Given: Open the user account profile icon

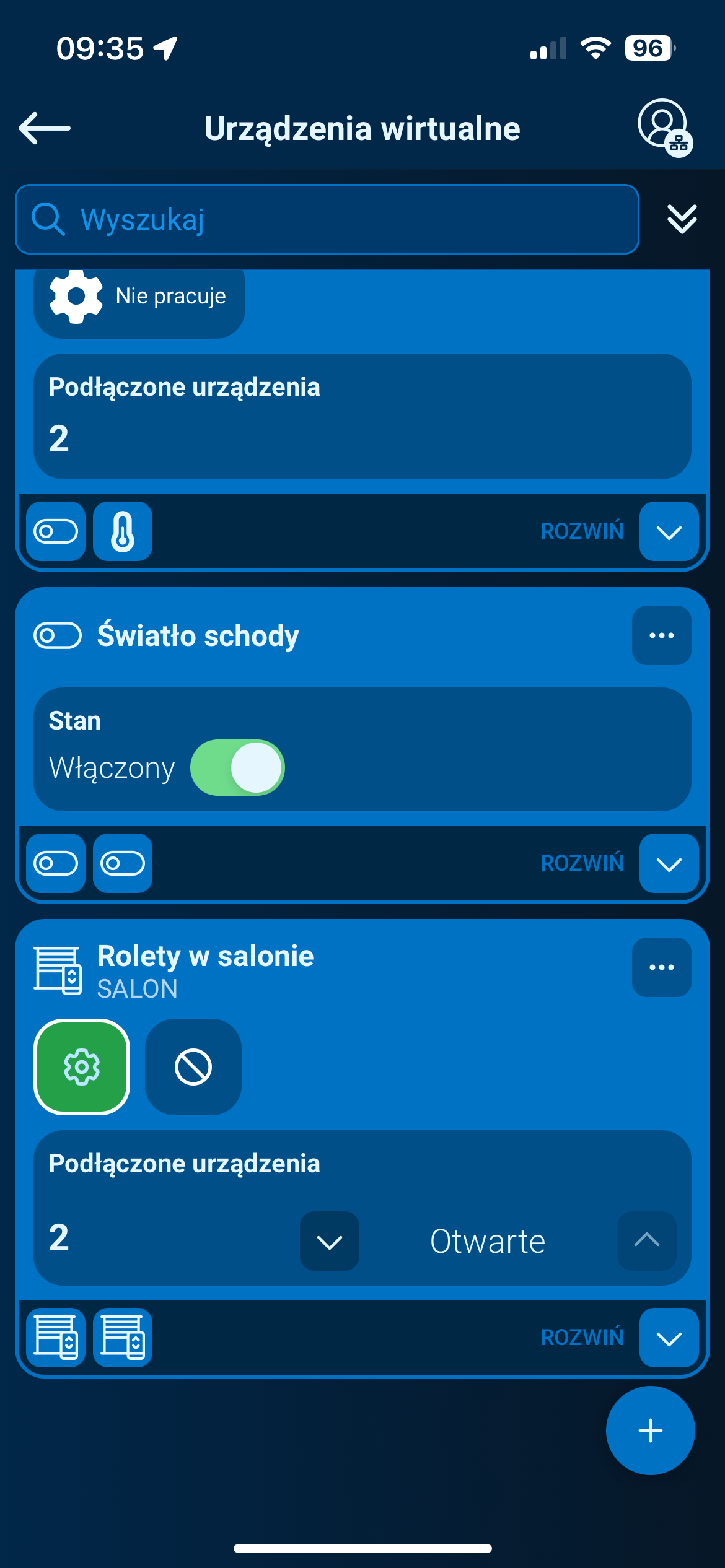Looking at the screenshot, I should pyautogui.click(x=663, y=126).
